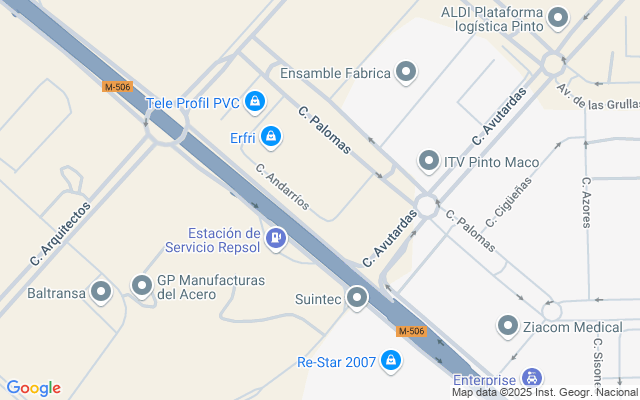This screenshot has height=400, width=640.
Task: Open the Erfri shop pin
Action: (x=271, y=135)
